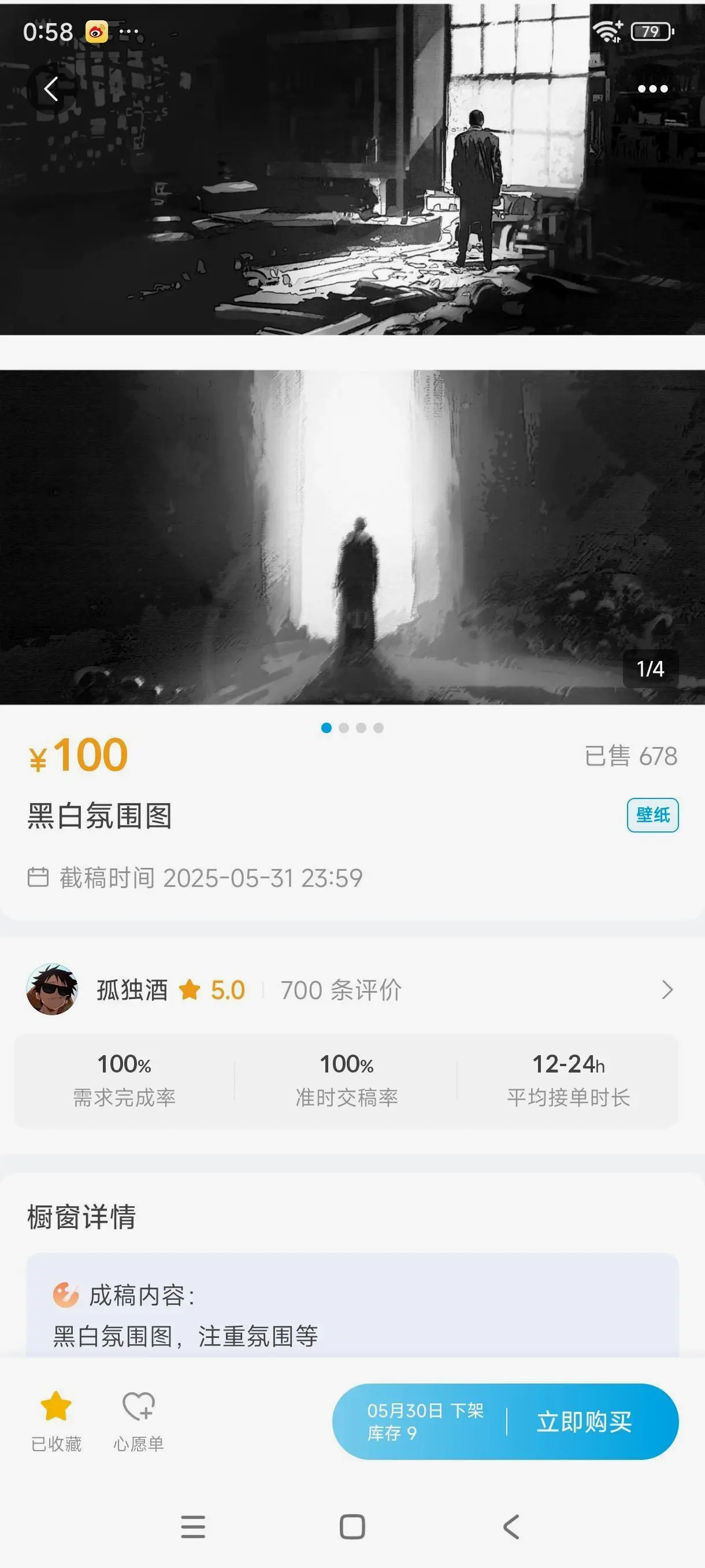The width and height of the screenshot is (705, 1568).
Task: Go back using the top-left arrow
Action: pyautogui.click(x=51, y=90)
